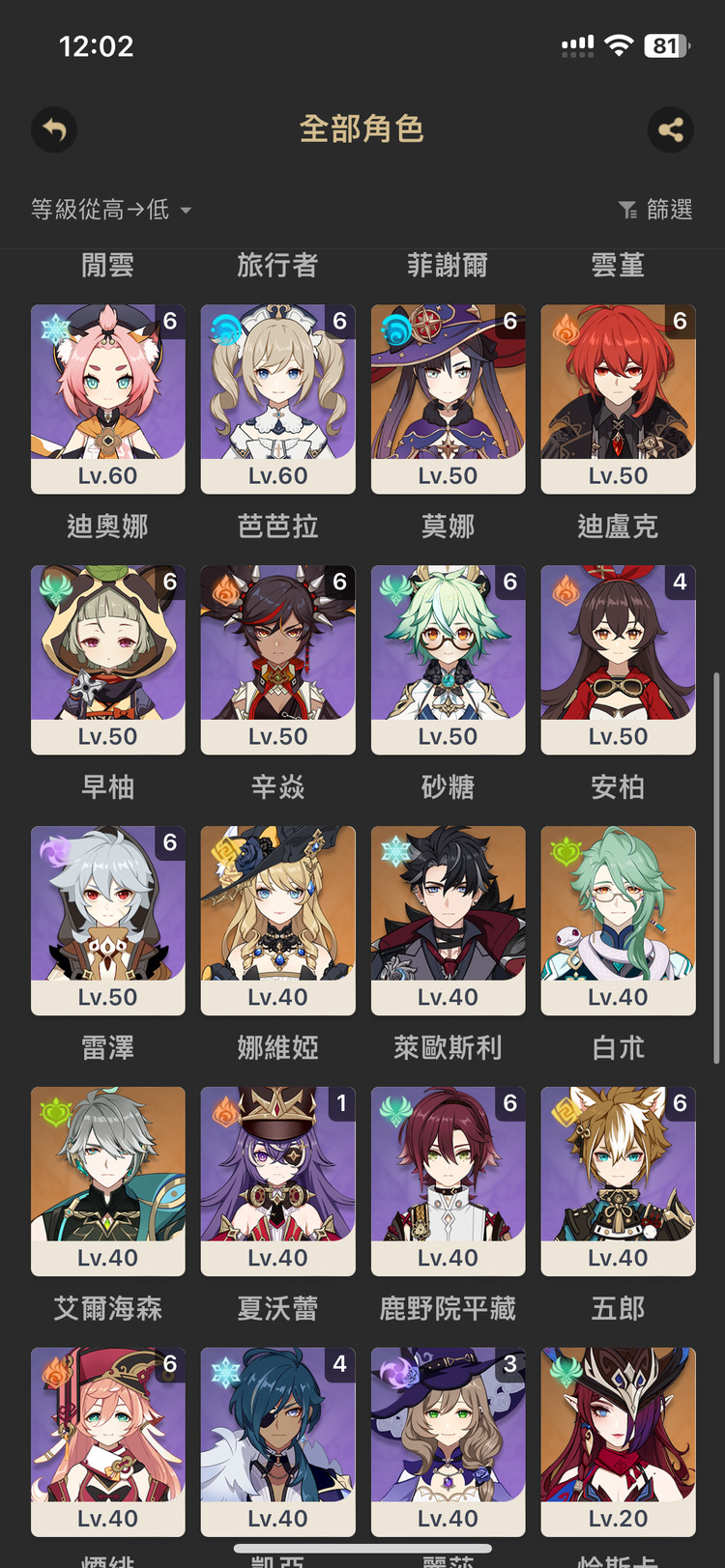Open the 迪奧娜 character card
725x1568 pixels.
pyautogui.click(x=107, y=399)
